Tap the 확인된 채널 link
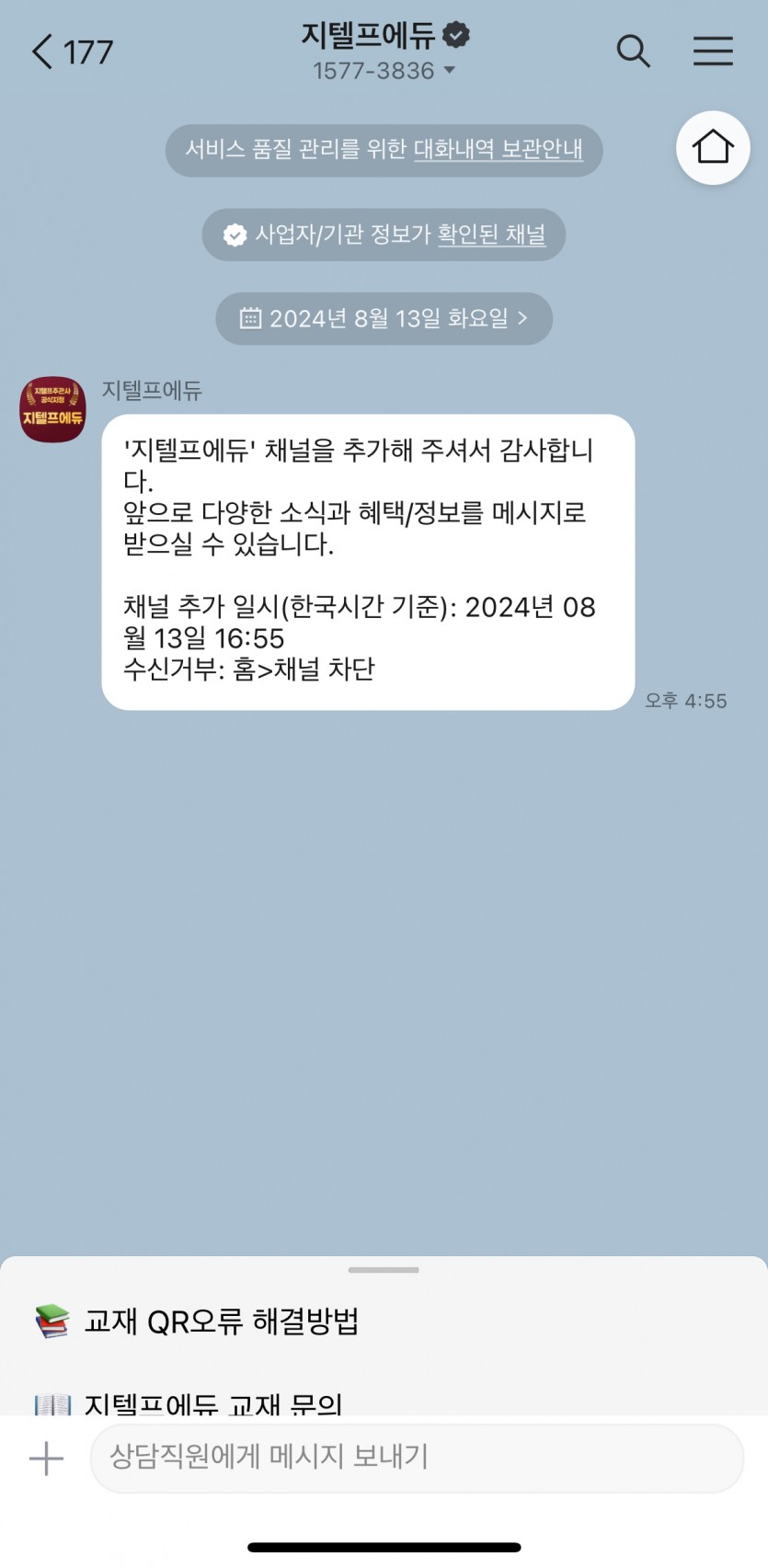The height and width of the screenshot is (1568, 768). (x=491, y=235)
